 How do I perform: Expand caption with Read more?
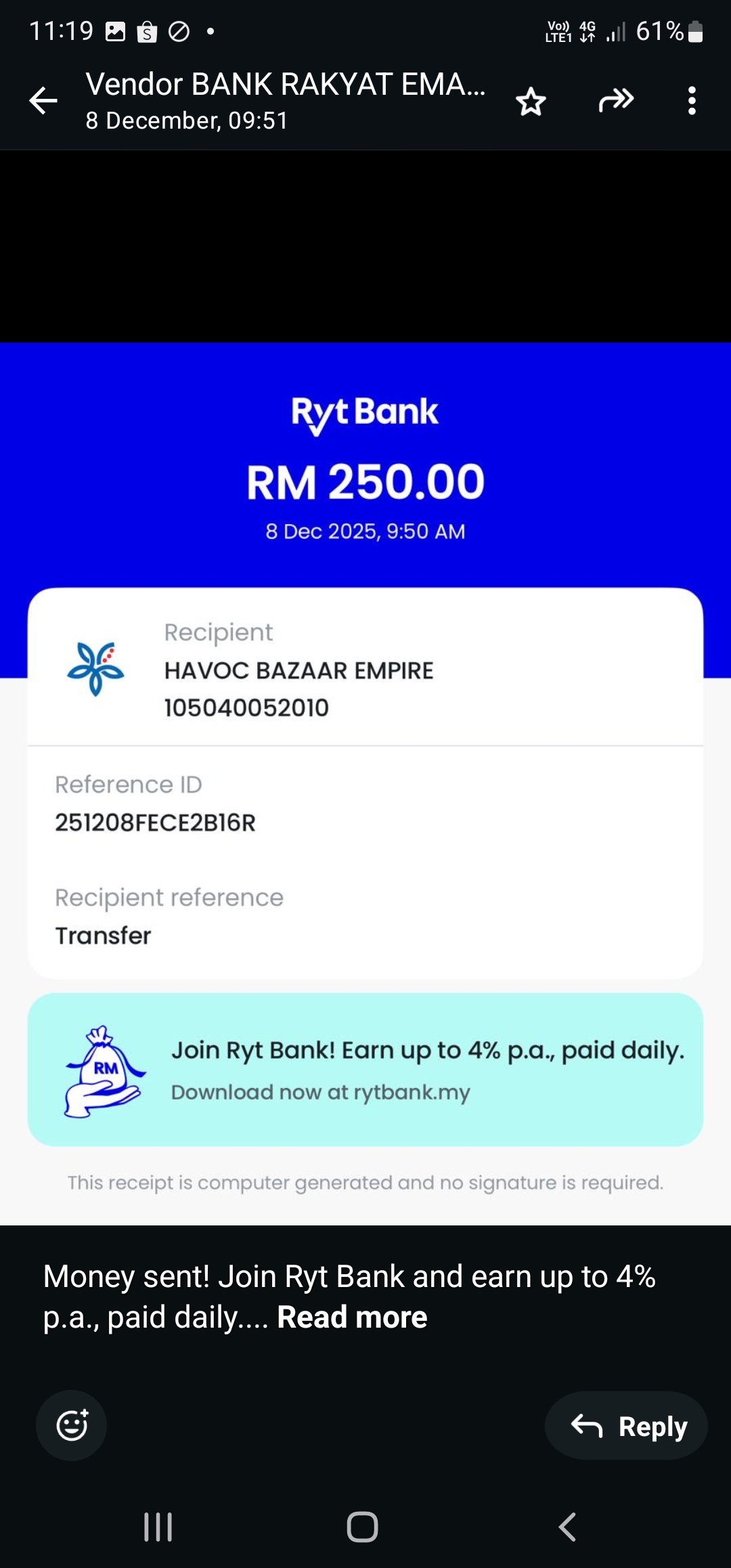[352, 1317]
